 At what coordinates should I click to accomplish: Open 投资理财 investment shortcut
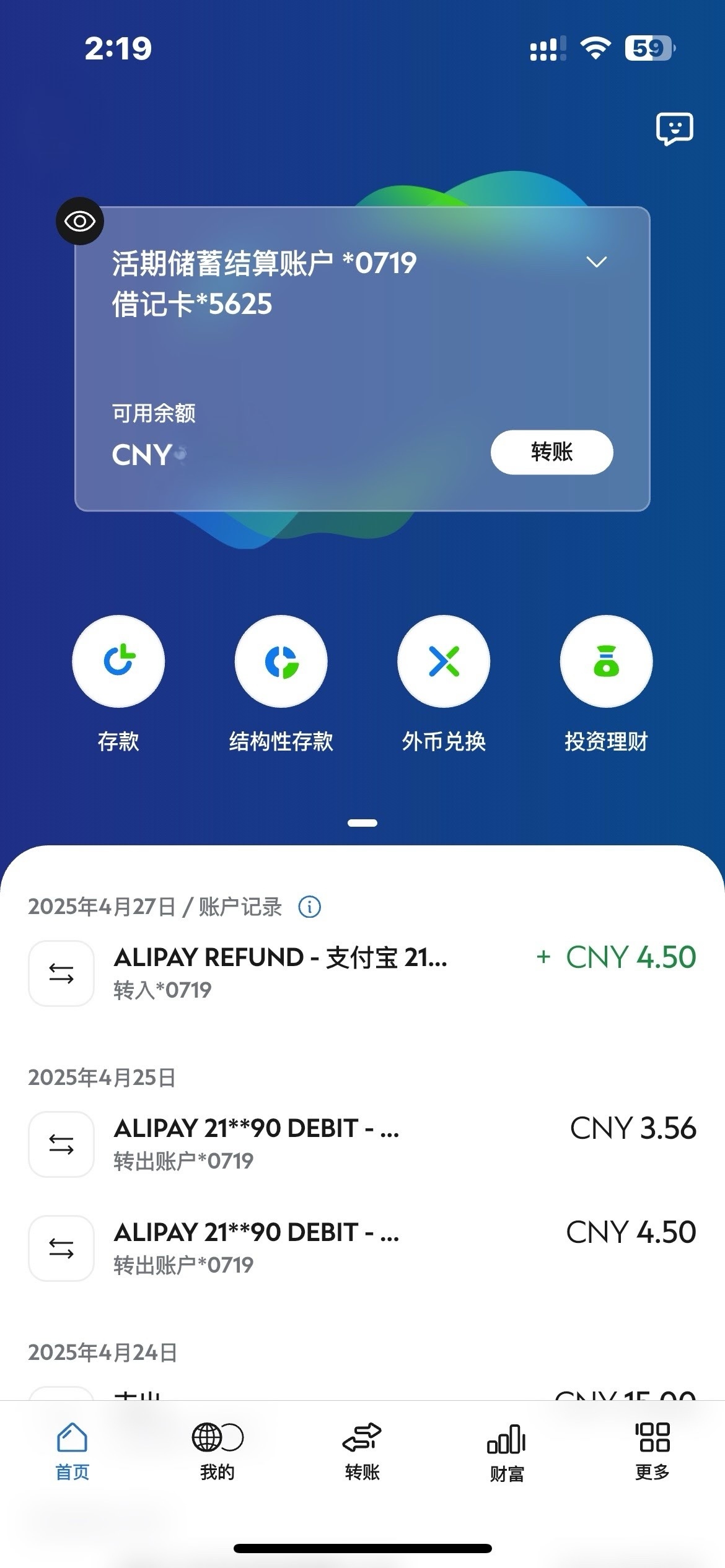point(606,661)
